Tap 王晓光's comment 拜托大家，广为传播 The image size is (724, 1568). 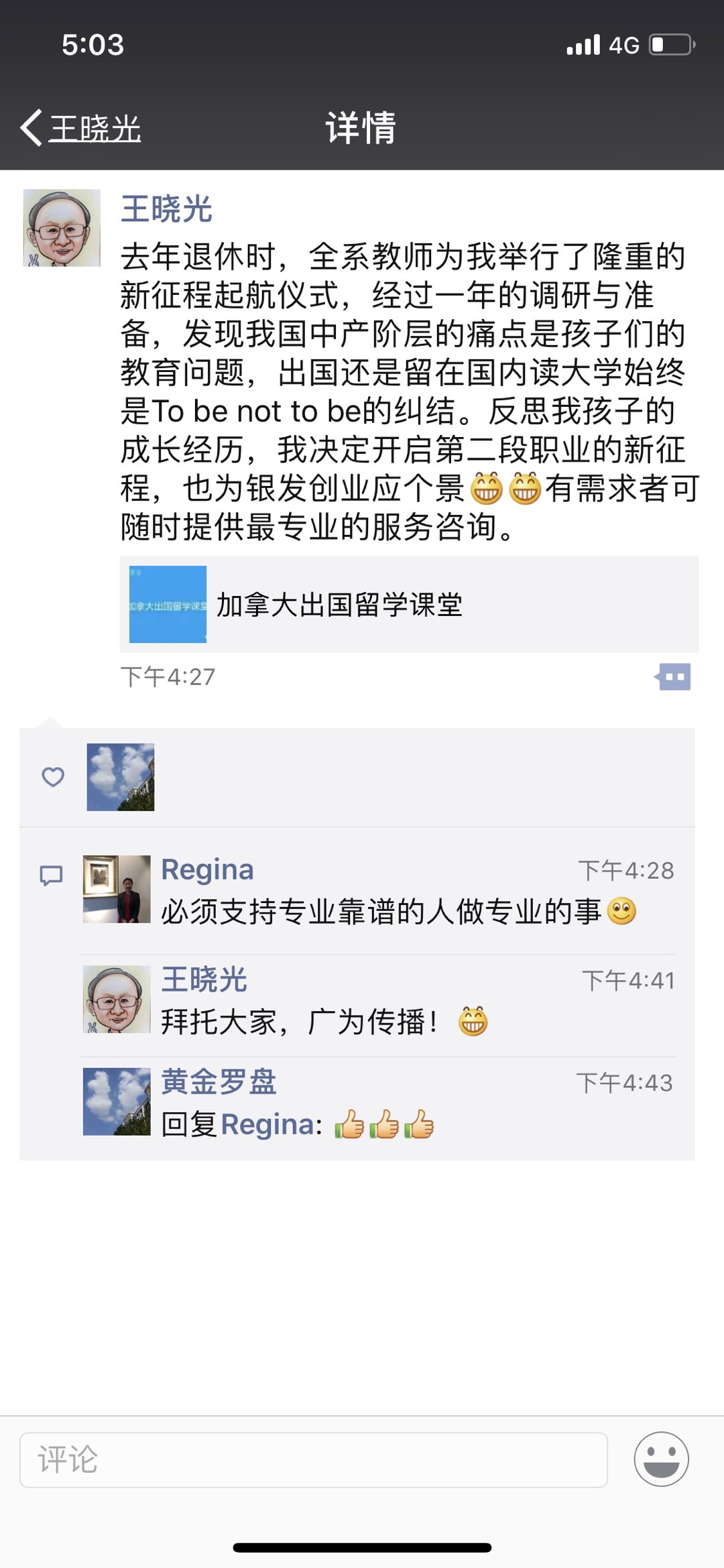click(300, 1022)
